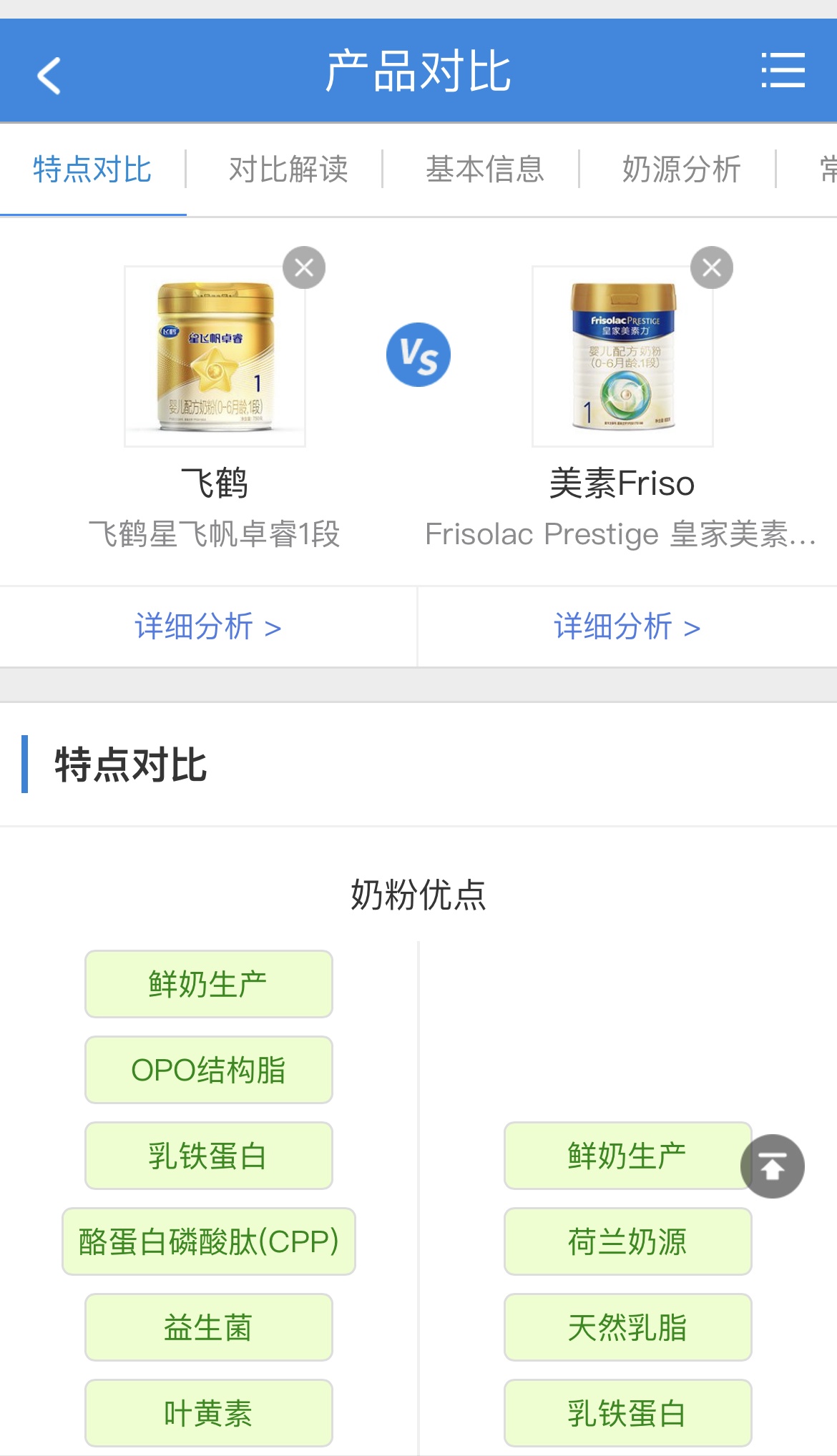Tap the 益生菌 tag
837x1456 pixels.
pos(209,1327)
